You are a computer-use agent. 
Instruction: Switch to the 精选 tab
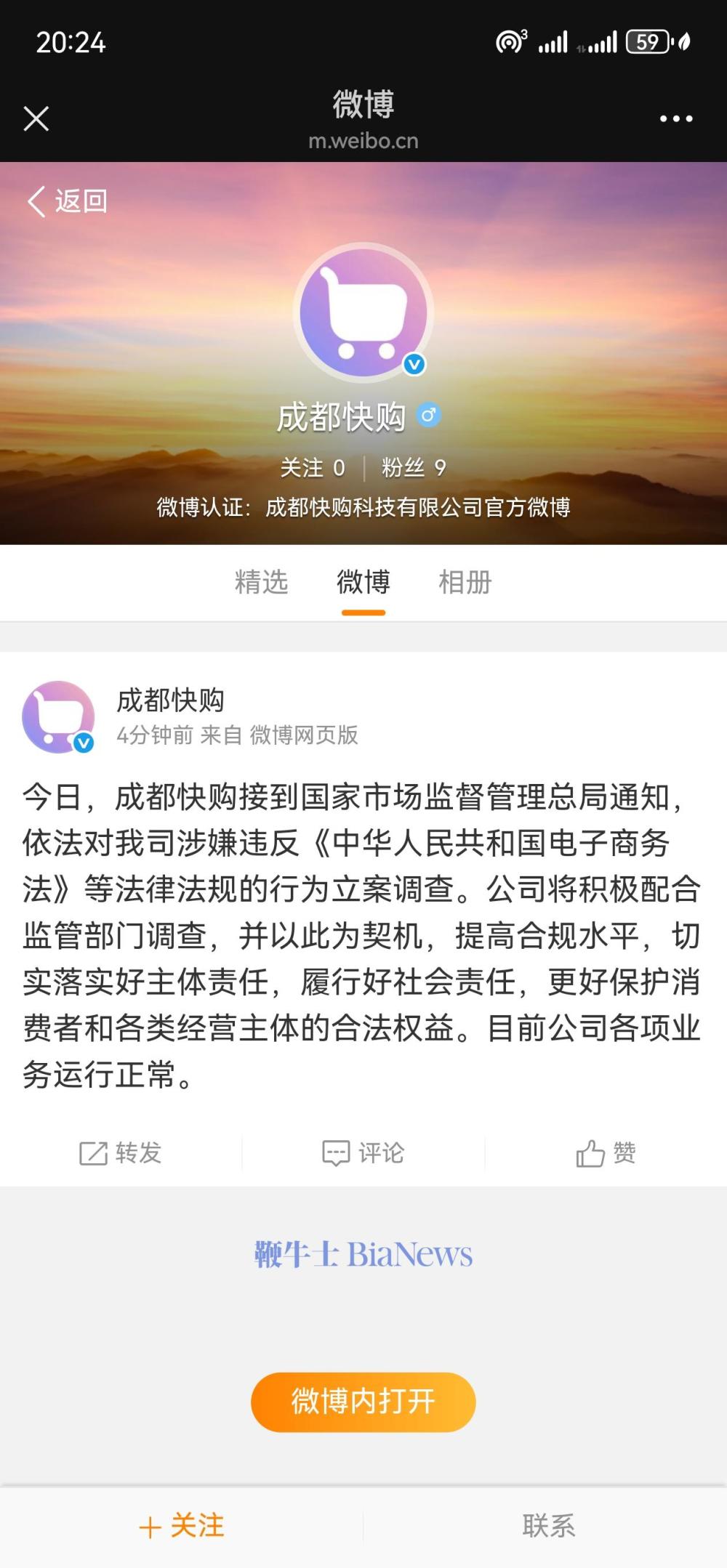262,582
